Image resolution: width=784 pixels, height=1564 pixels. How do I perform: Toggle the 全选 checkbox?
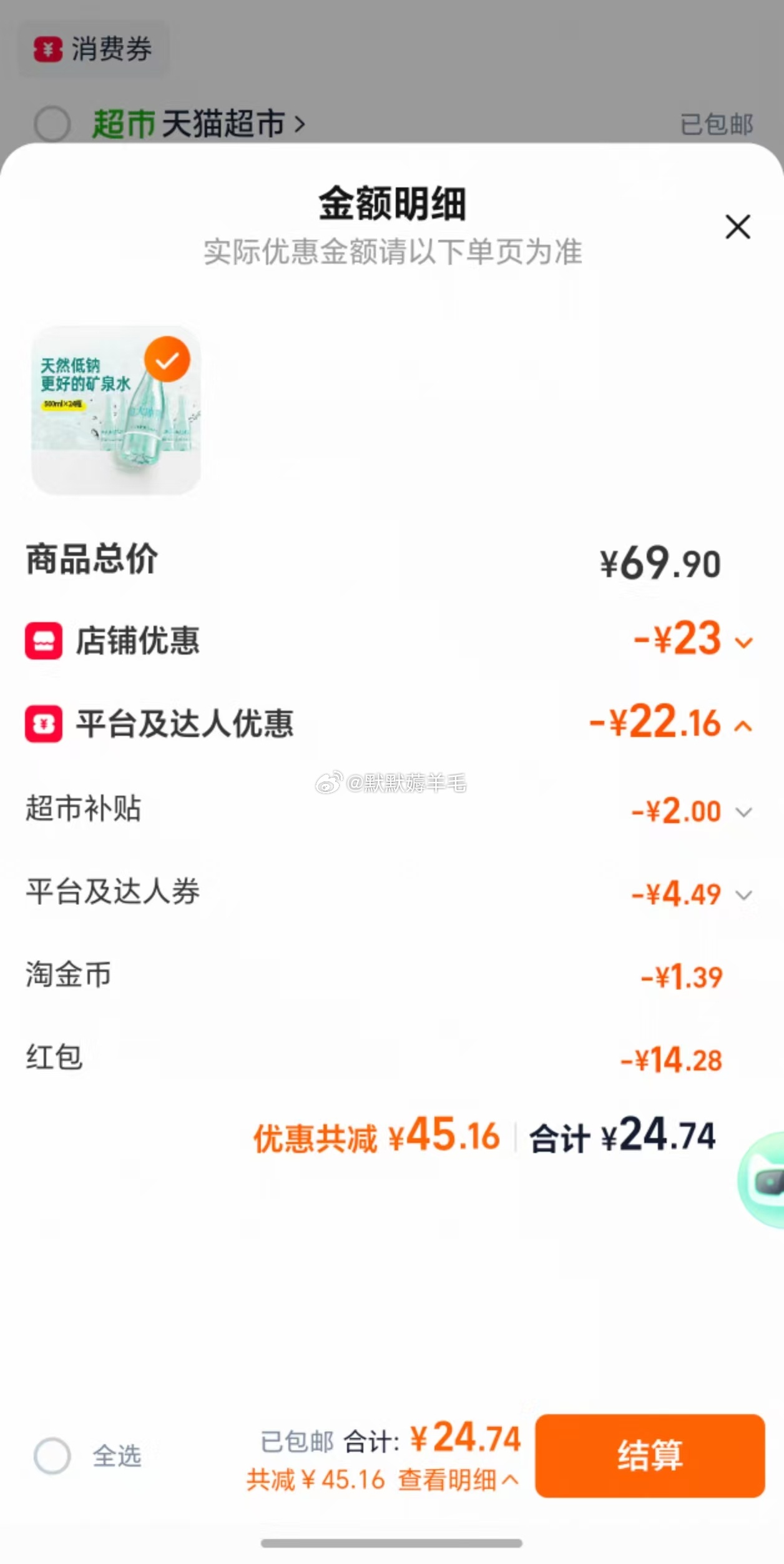click(x=52, y=1455)
